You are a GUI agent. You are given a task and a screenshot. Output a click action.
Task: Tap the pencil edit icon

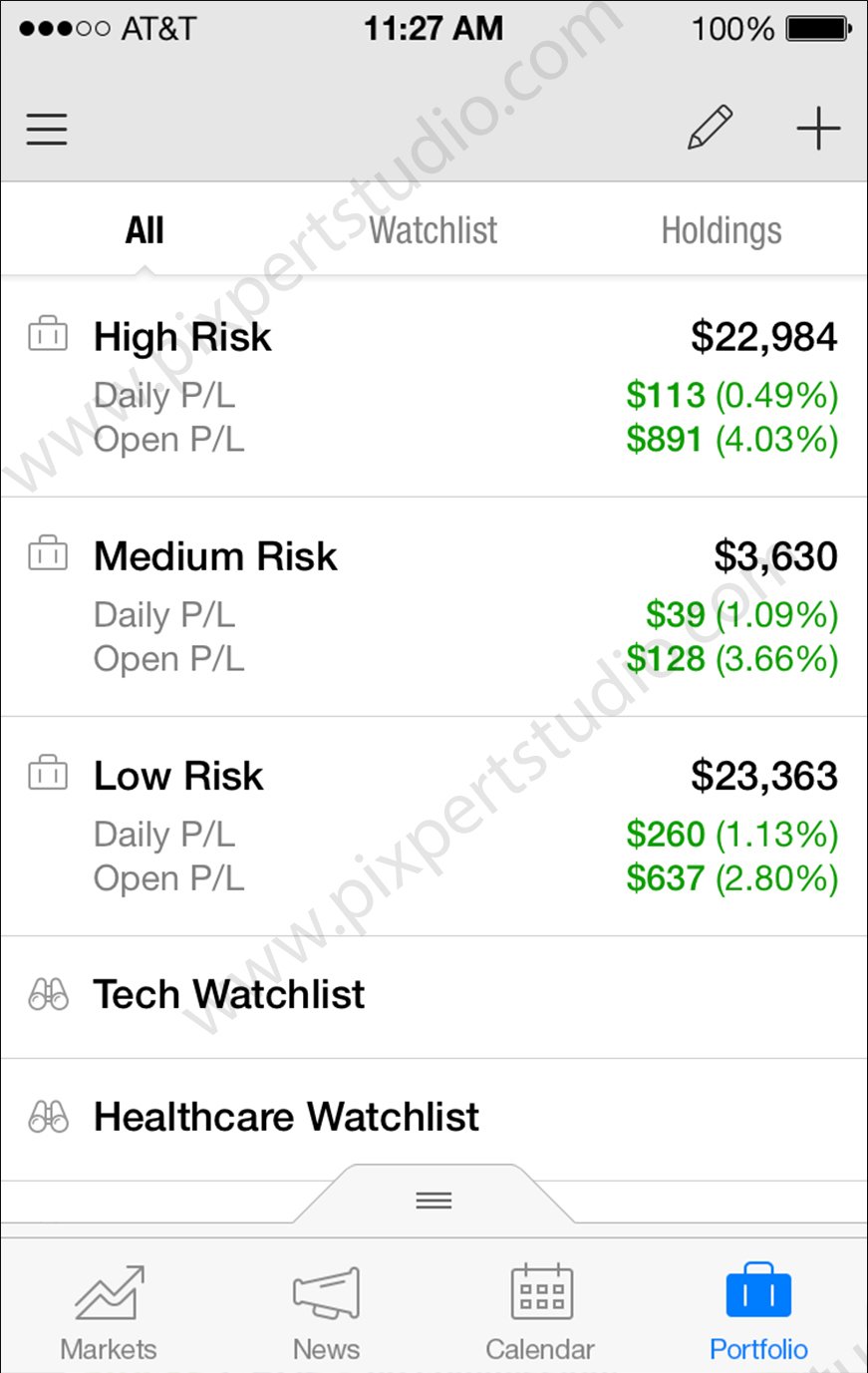[710, 129]
